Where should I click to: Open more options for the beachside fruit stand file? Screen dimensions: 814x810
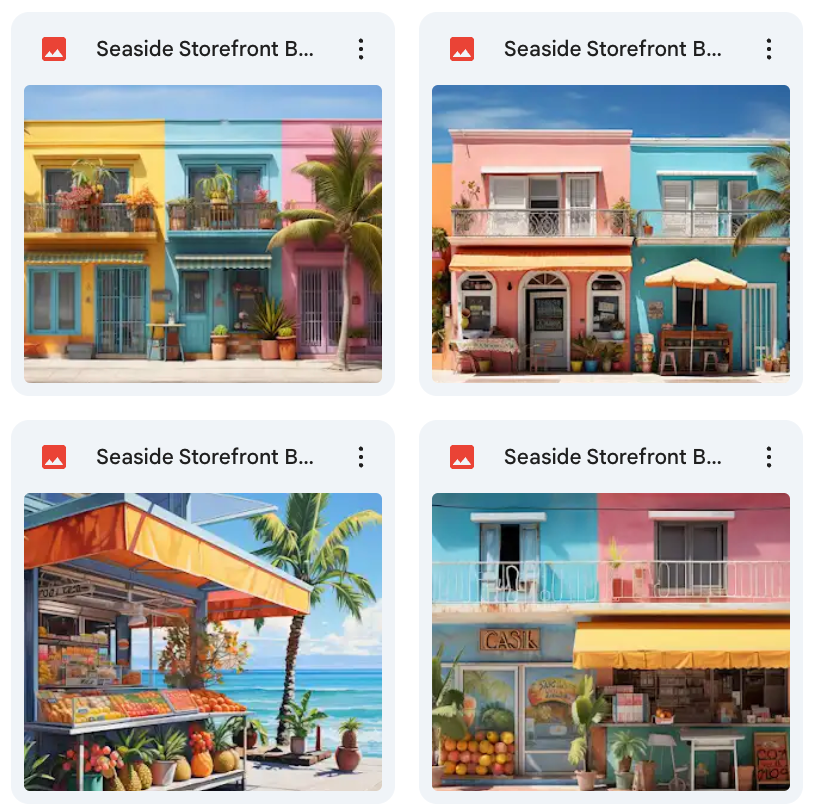361,457
